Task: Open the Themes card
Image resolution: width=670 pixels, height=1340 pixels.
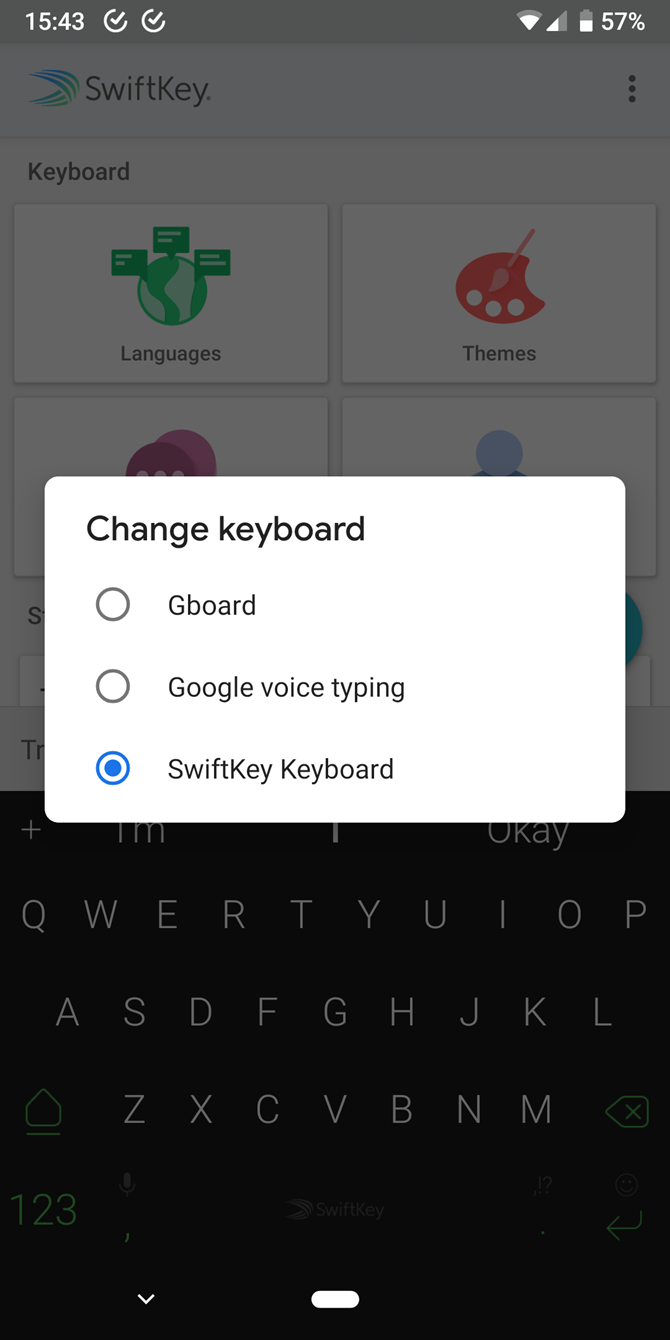Action: tap(499, 293)
